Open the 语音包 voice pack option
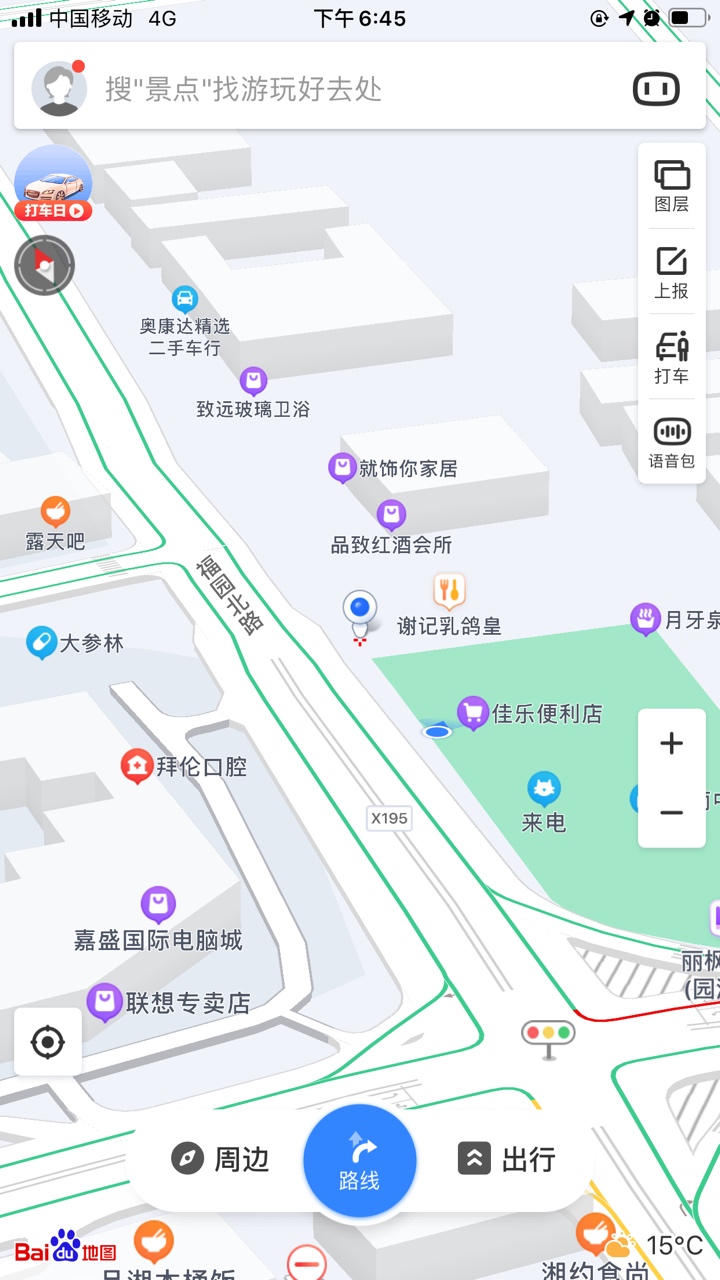The image size is (720, 1280). tap(672, 443)
